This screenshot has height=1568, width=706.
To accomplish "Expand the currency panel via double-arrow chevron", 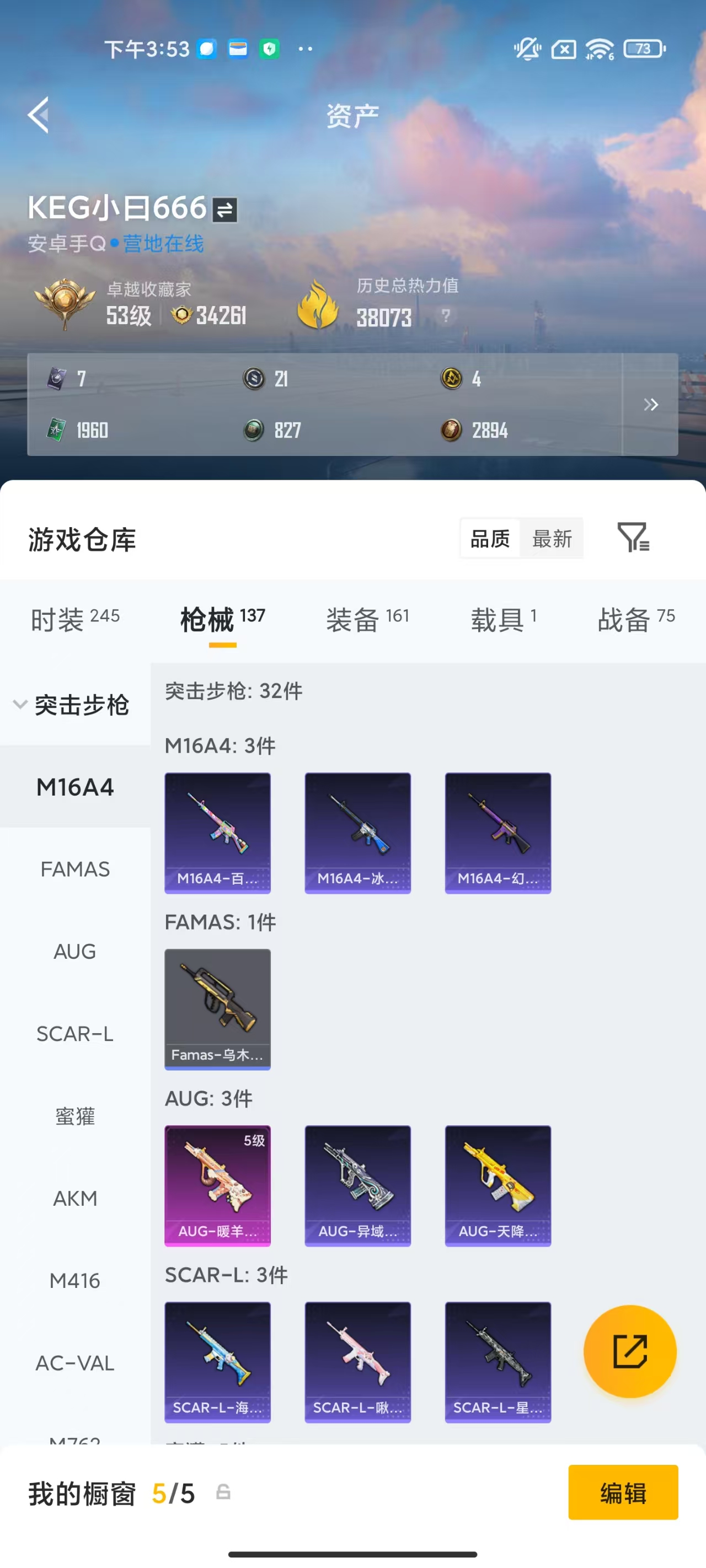I will pyautogui.click(x=650, y=404).
